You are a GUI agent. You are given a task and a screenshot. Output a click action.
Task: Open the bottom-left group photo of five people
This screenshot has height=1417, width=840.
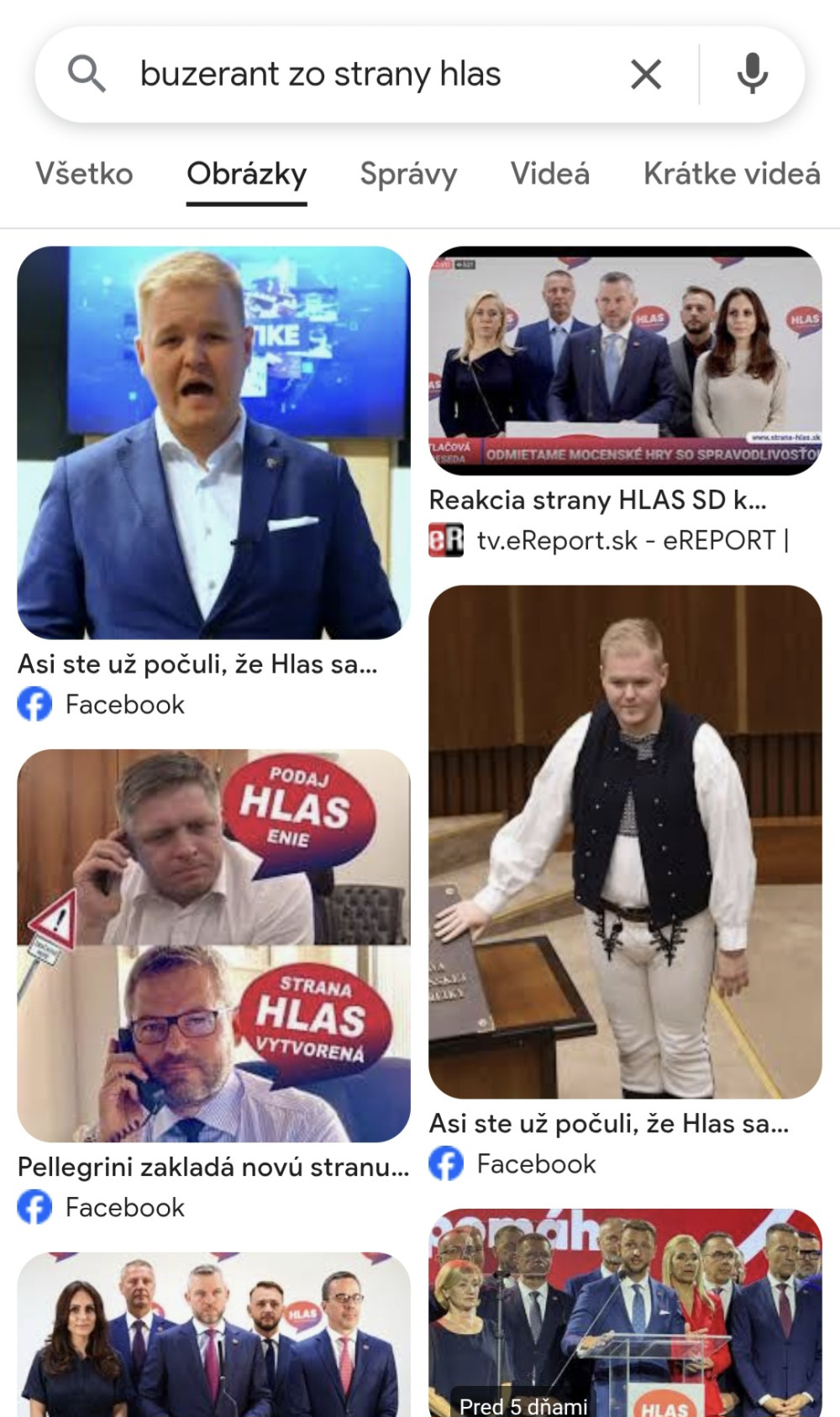pyautogui.click(x=213, y=1335)
